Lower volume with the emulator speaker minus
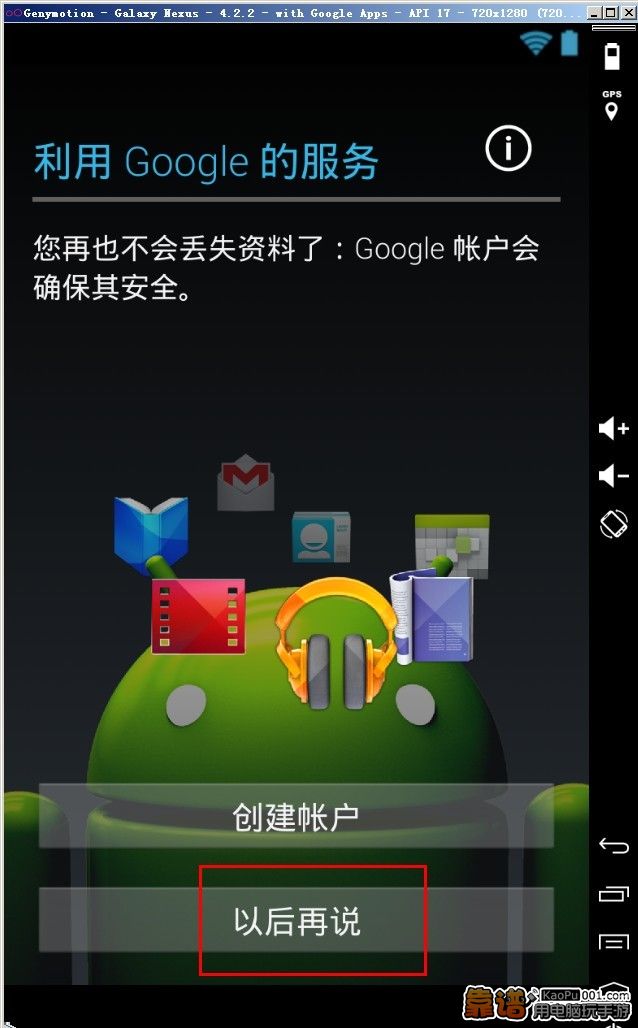The height and width of the screenshot is (1028, 638). tap(613, 475)
